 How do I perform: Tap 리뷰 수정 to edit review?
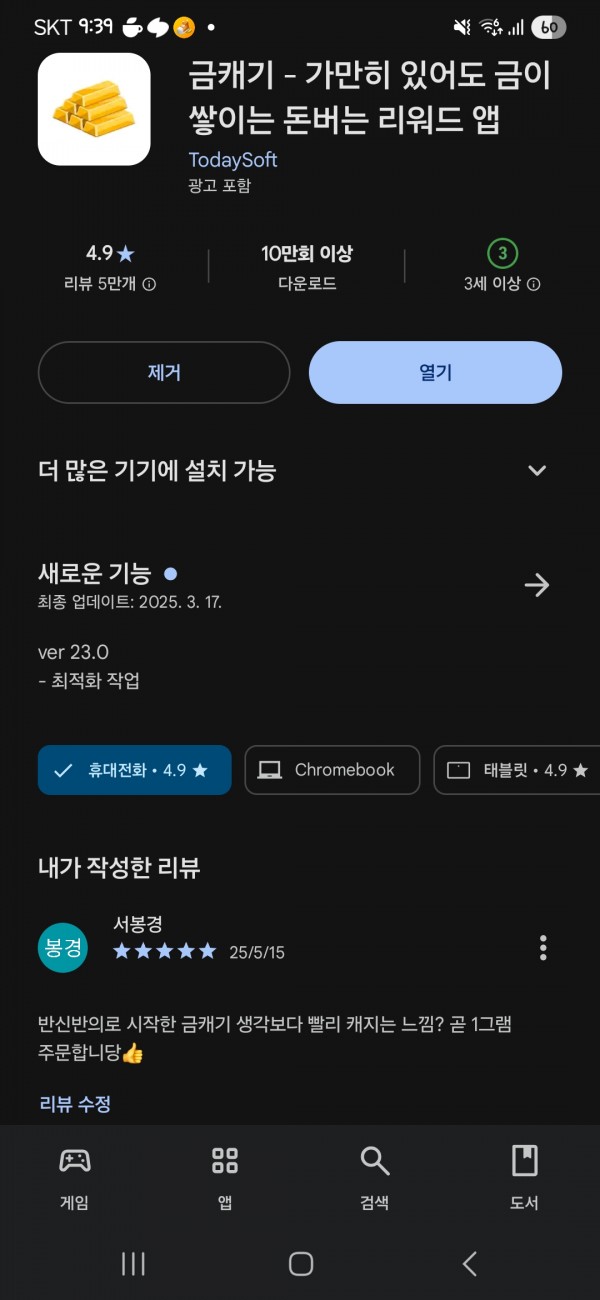coord(75,1104)
